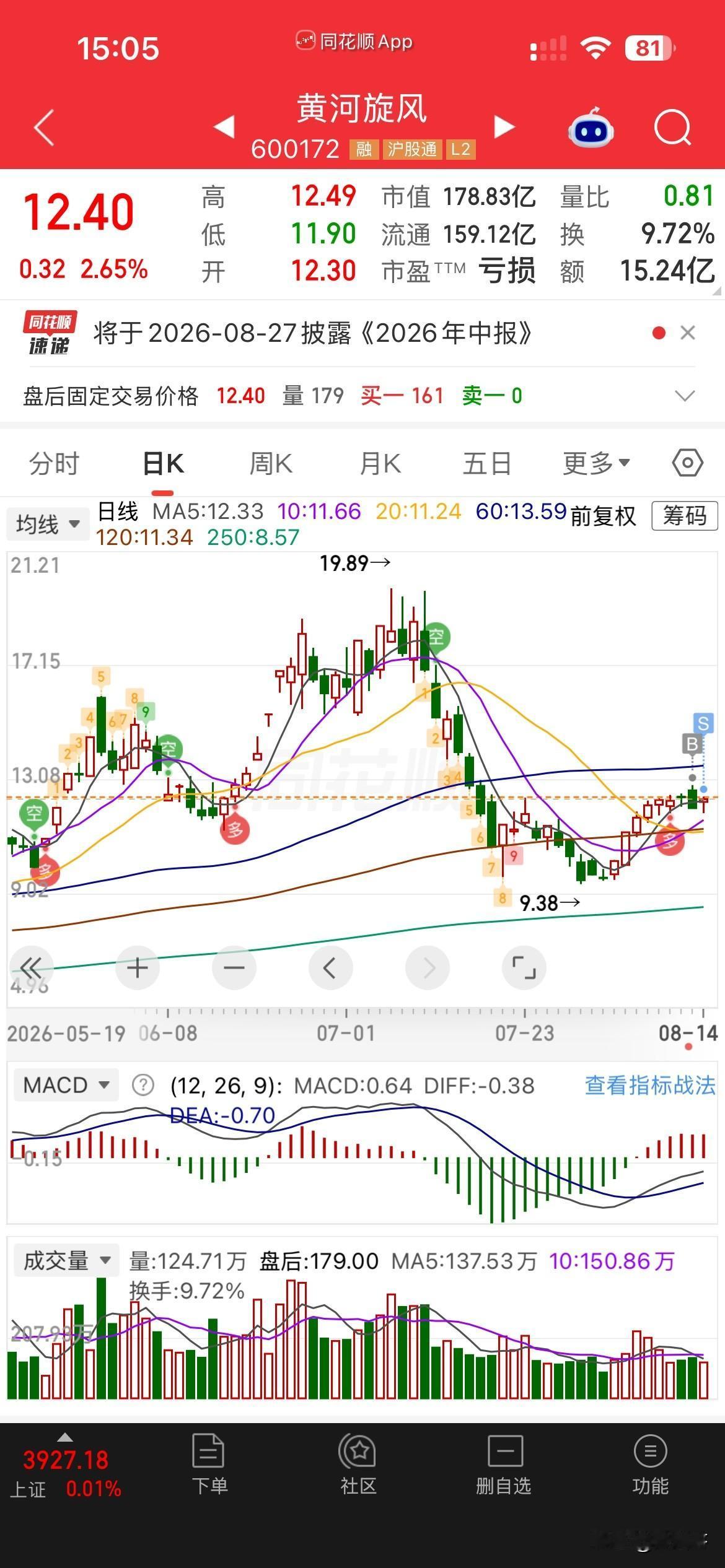Switch to the previous stock
The height and width of the screenshot is (1568, 725).
click(x=224, y=126)
